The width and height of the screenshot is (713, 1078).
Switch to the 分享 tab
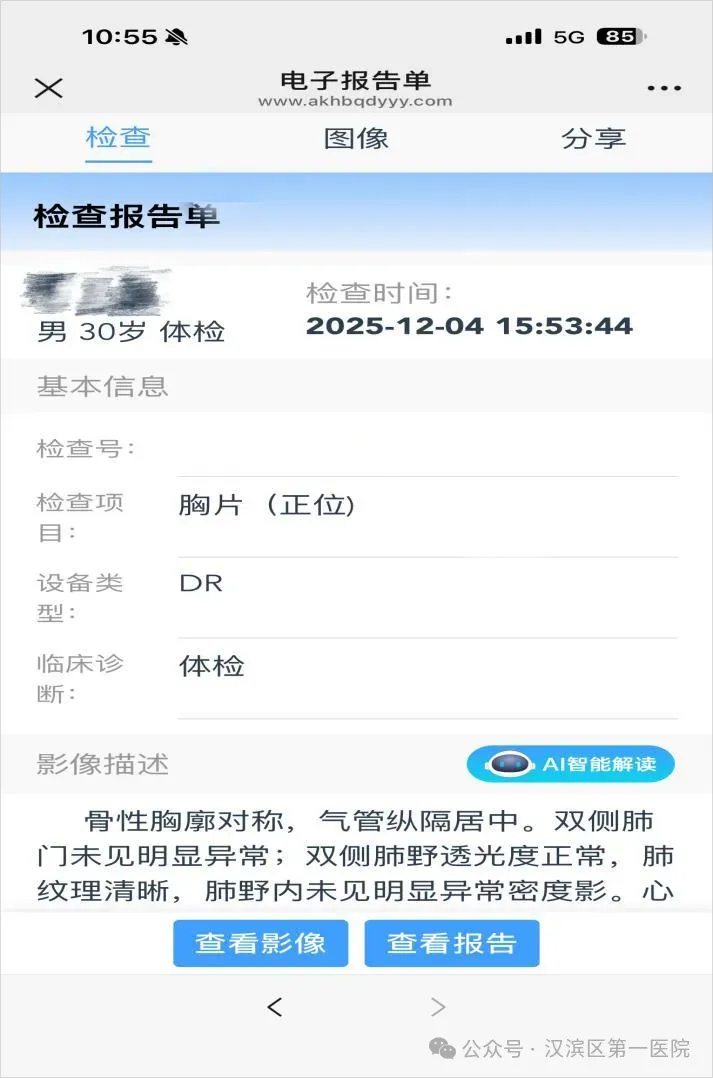pyautogui.click(x=594, y=139)
